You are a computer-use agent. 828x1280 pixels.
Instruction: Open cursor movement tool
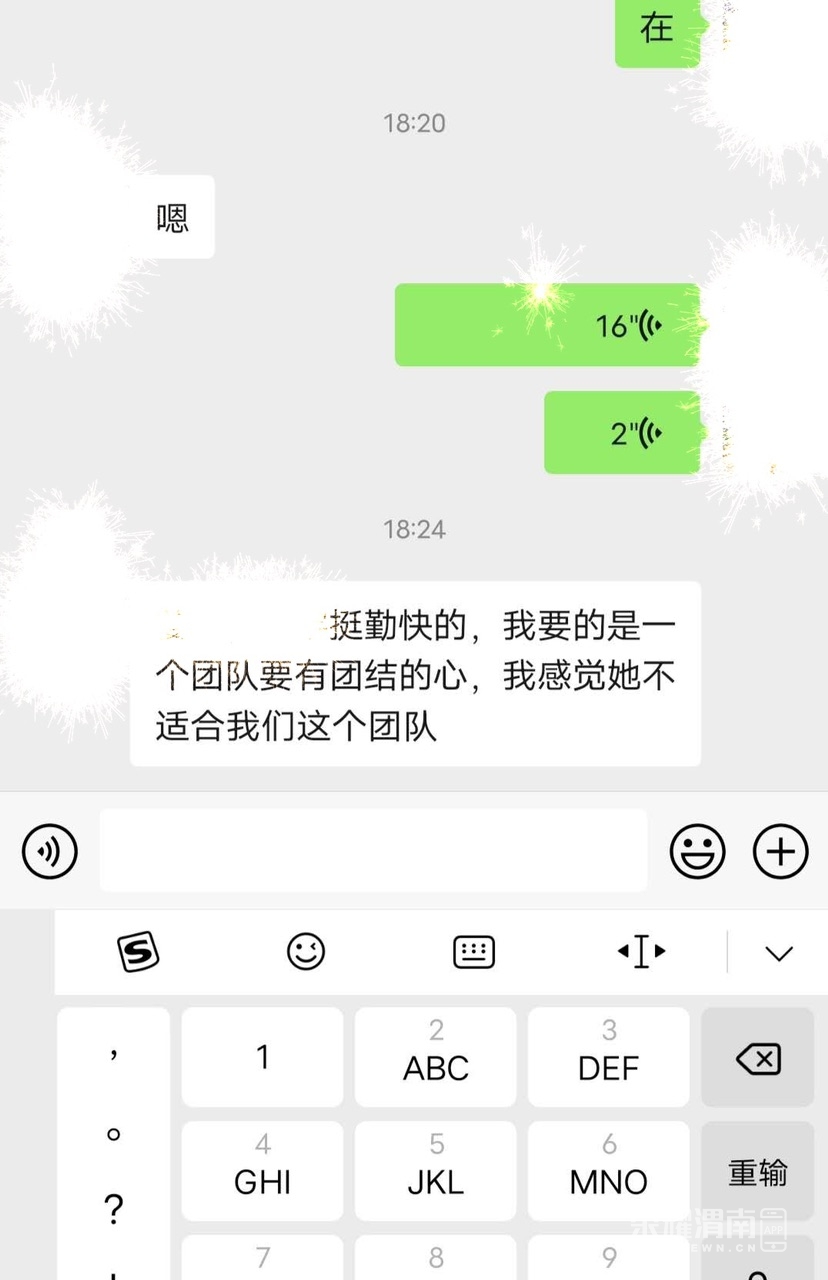tap(641, 951)
